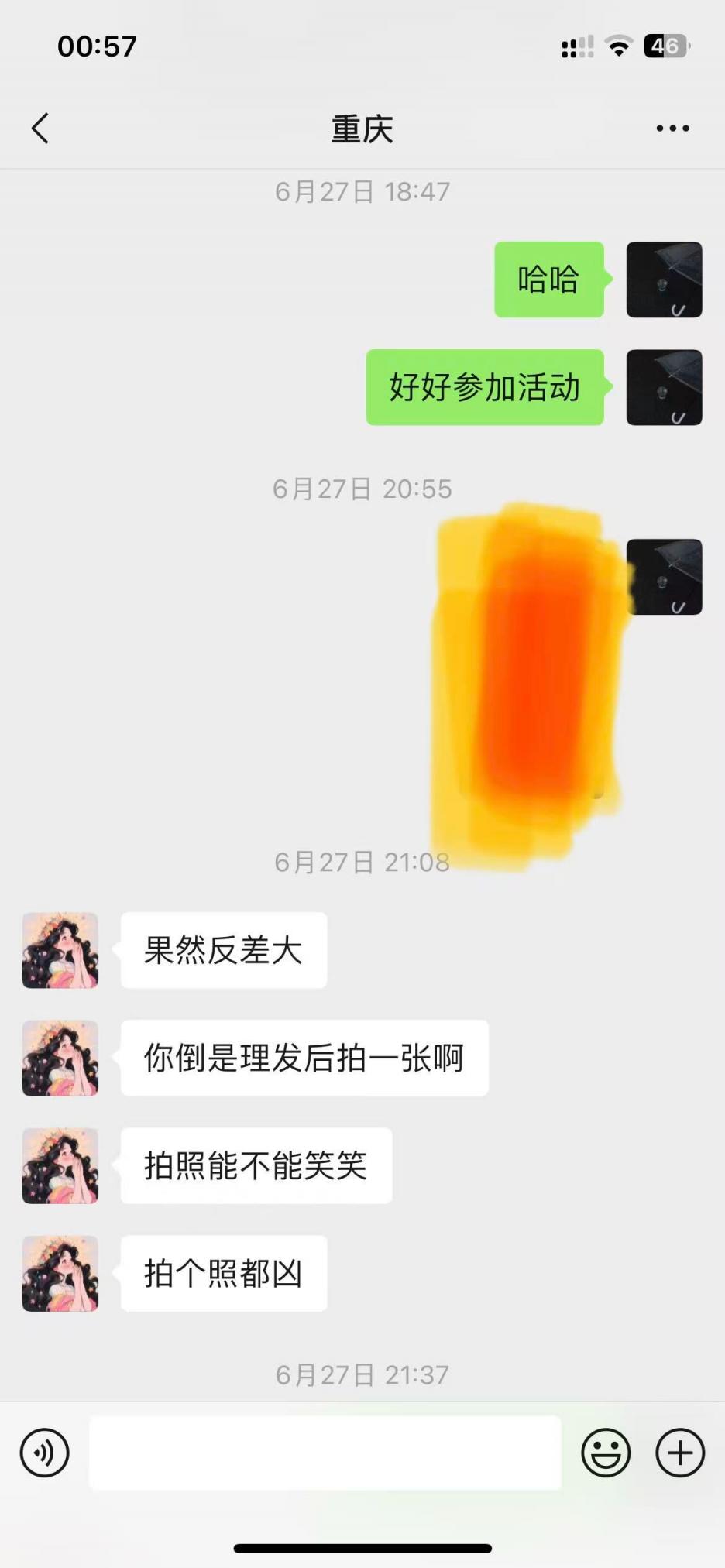
Task: Switch to voice message input
Action: (45, 1453)
